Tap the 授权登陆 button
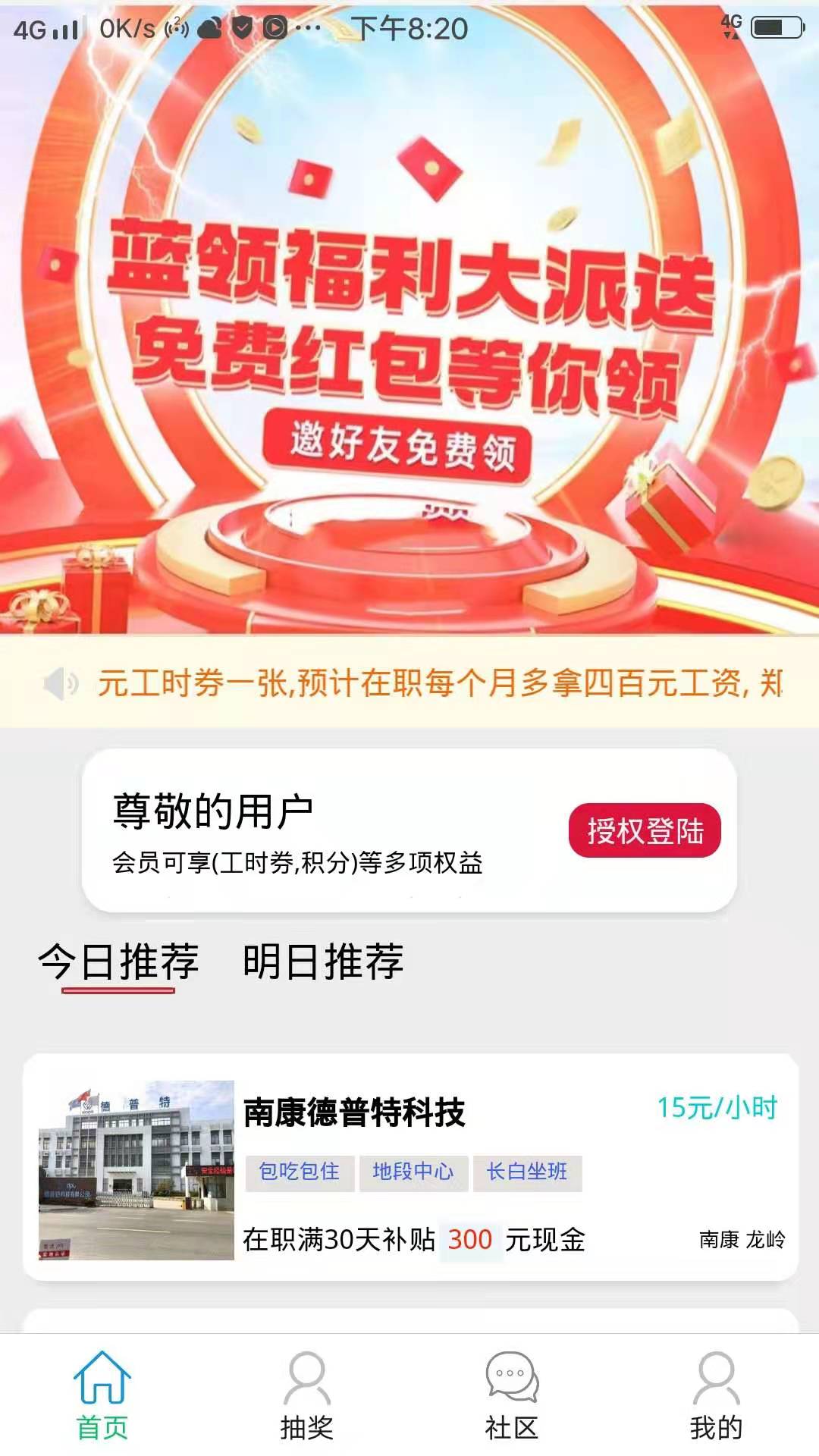Viewport: 819px width, 1456px height. click(x=644, y=830)
